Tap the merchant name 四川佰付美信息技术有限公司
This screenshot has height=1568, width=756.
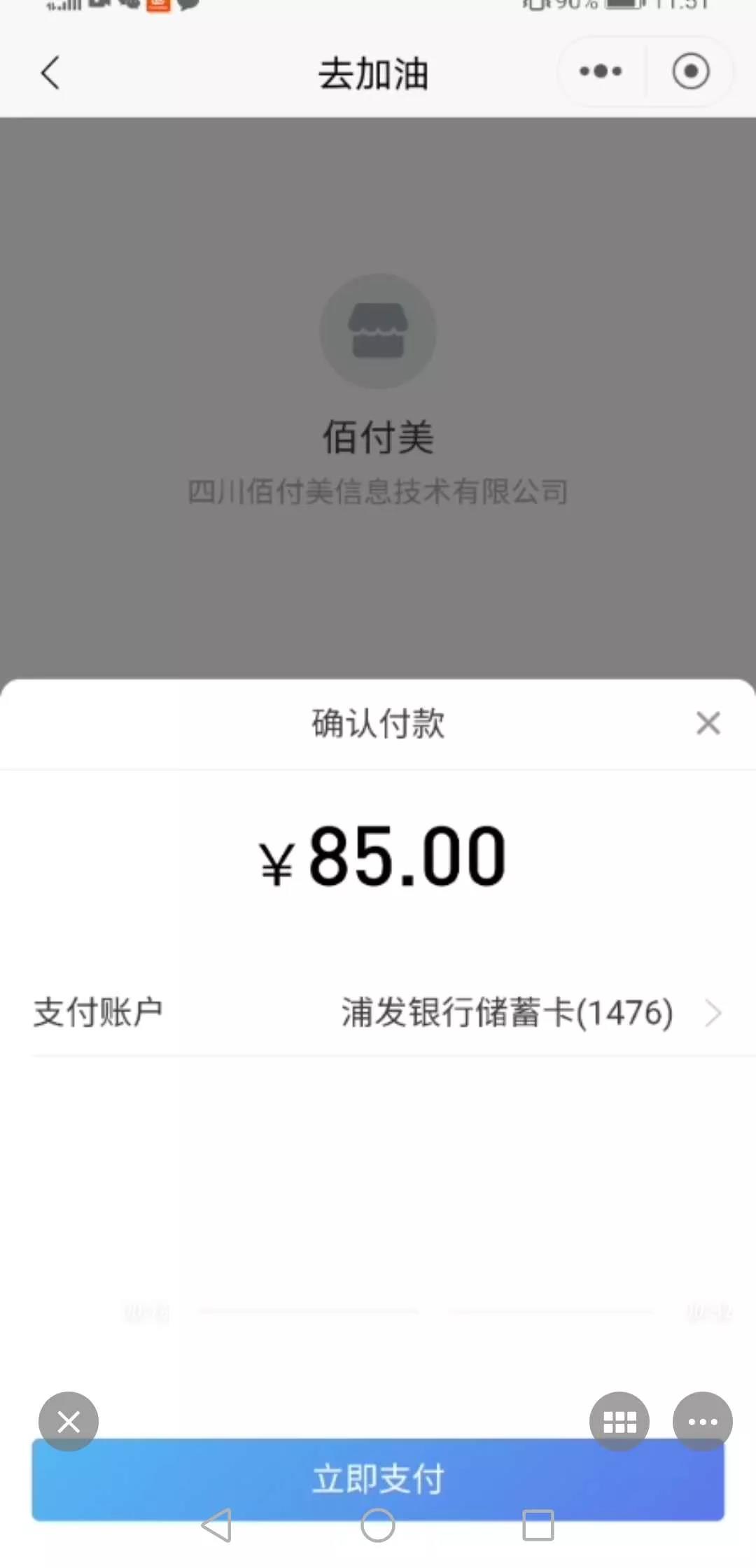tap(377, 492)
